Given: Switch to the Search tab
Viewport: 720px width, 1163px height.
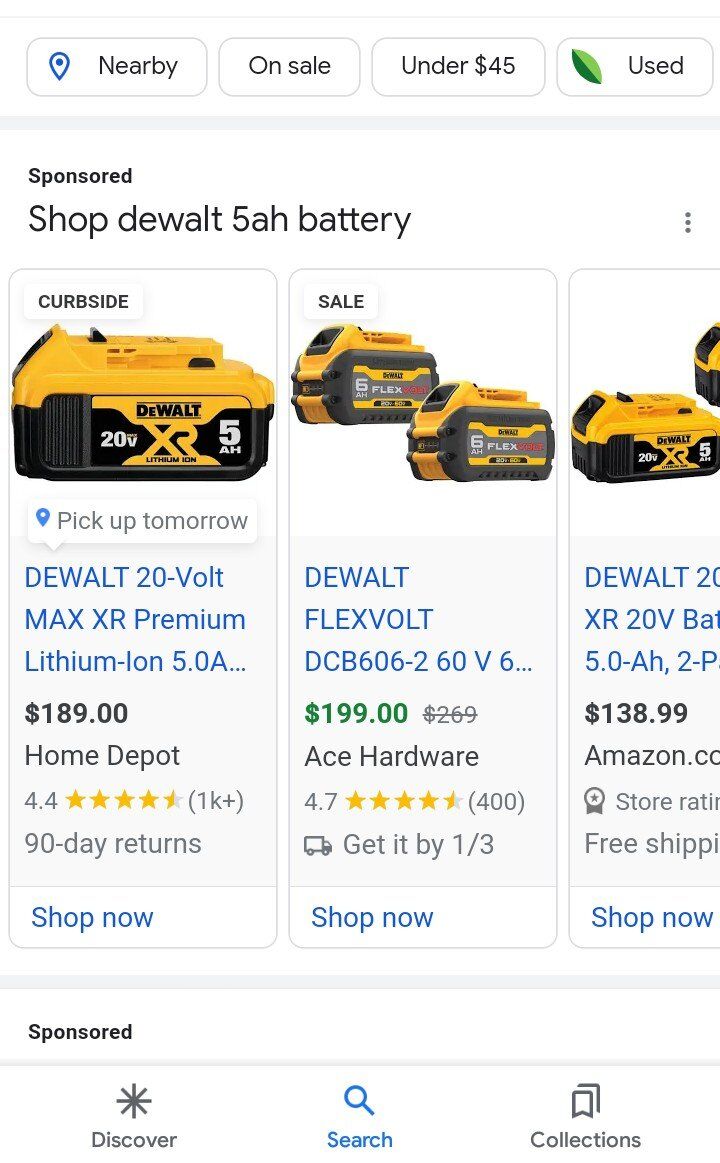Looking at the screenshot, I should pos(359,1118).
